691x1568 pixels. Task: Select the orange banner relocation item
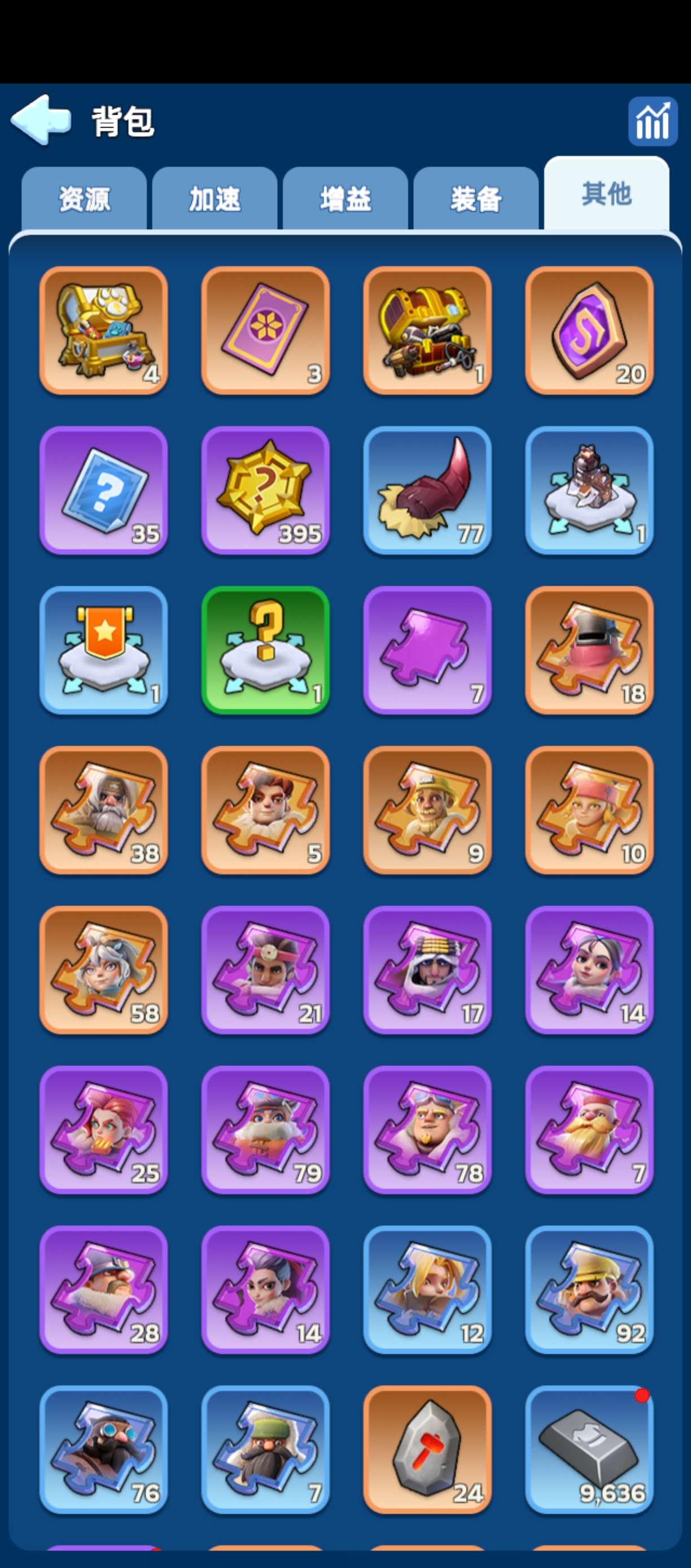coord(103,650)
